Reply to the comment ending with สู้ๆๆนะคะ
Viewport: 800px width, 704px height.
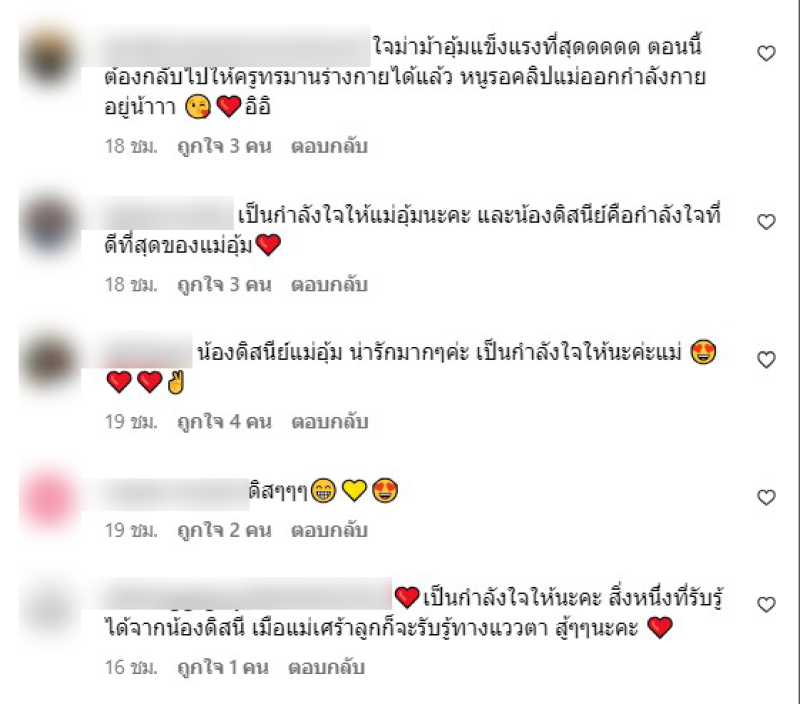coord(327,666)
